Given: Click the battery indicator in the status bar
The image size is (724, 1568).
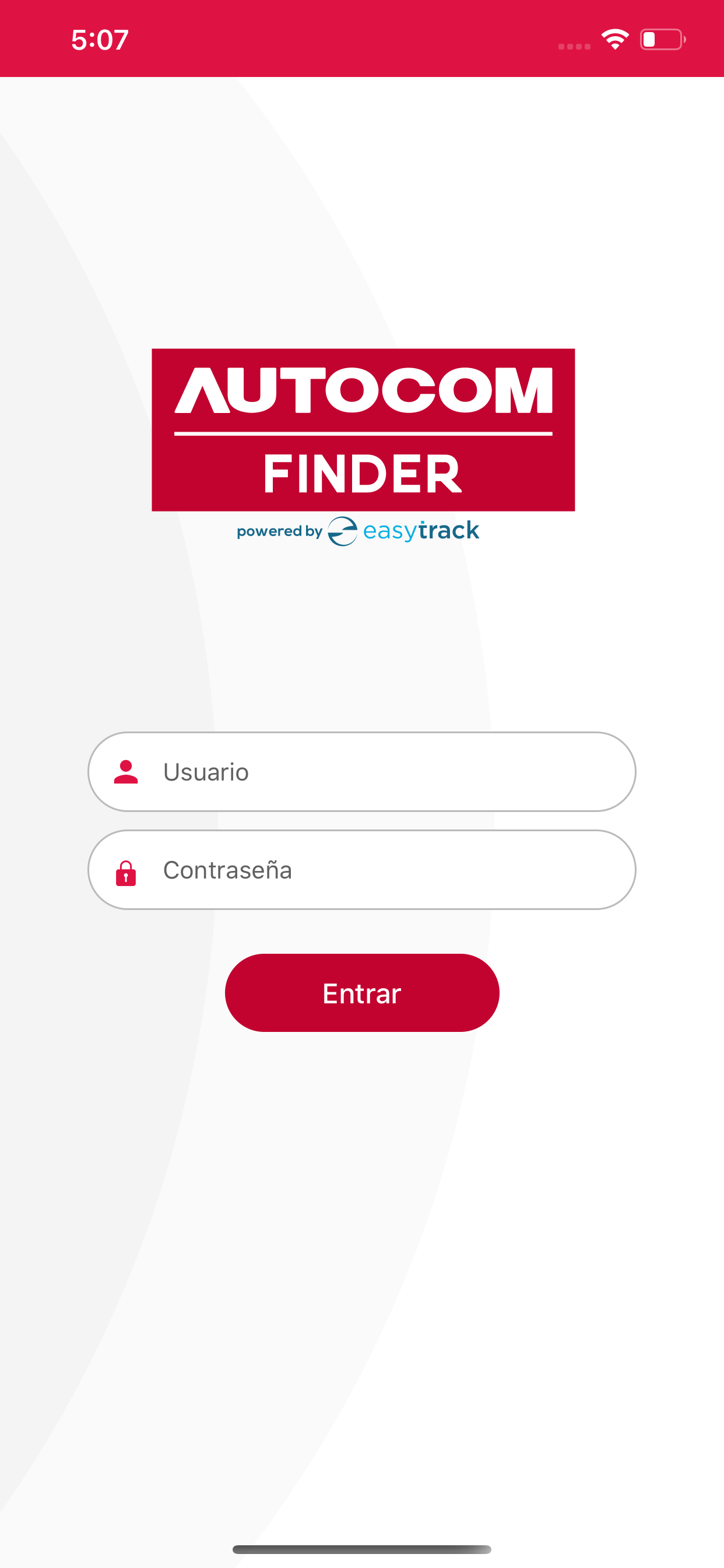Looking at the screenshot, I should pos(662,39).
